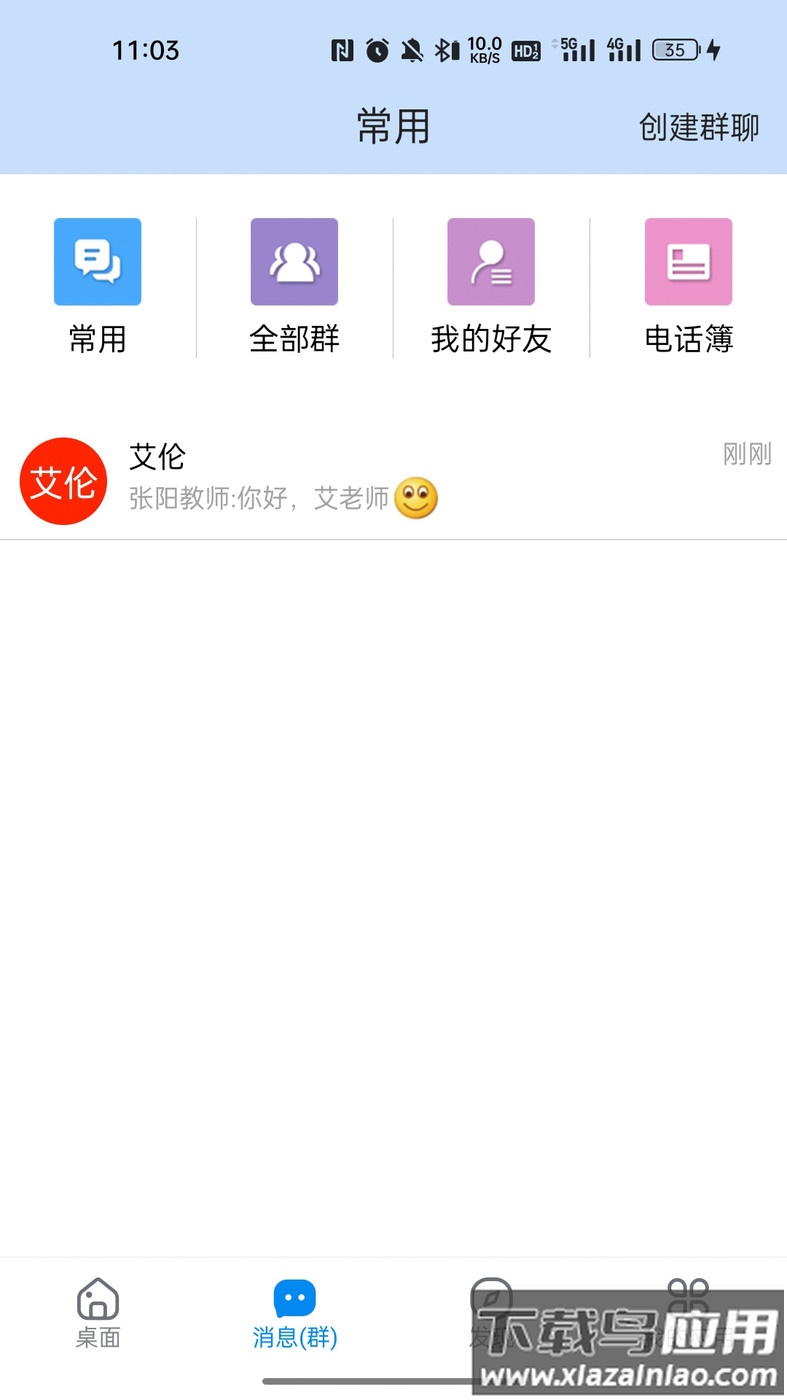Open the 电话簿 (Phone Book) icon
Image resolution: width=787 pixels, height=1400 pixels.
click(x=688, y=262)
